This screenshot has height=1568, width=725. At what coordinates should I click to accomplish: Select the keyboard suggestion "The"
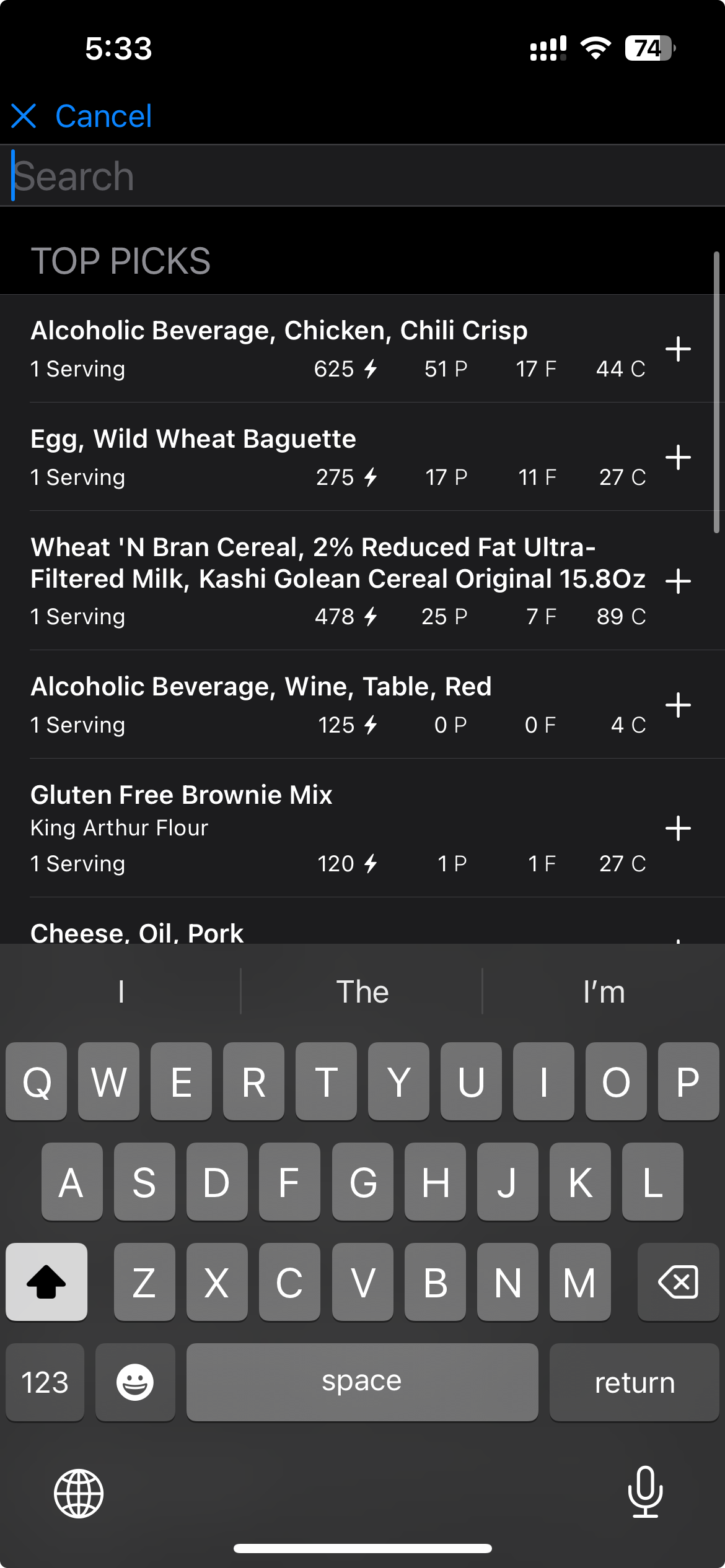coord(362,991)
